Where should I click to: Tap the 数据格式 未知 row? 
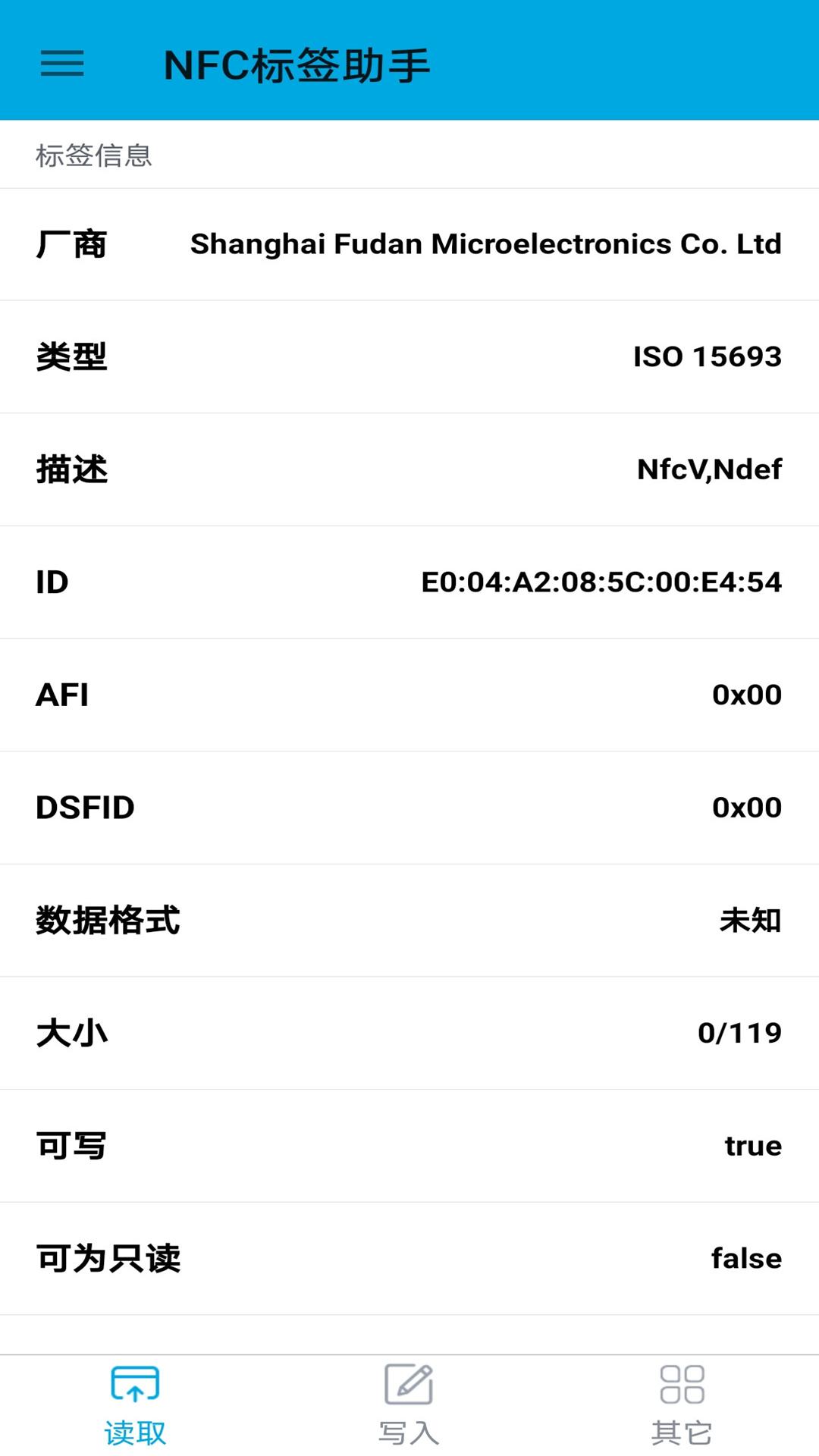pyautogui.click(x=409, y=920)
